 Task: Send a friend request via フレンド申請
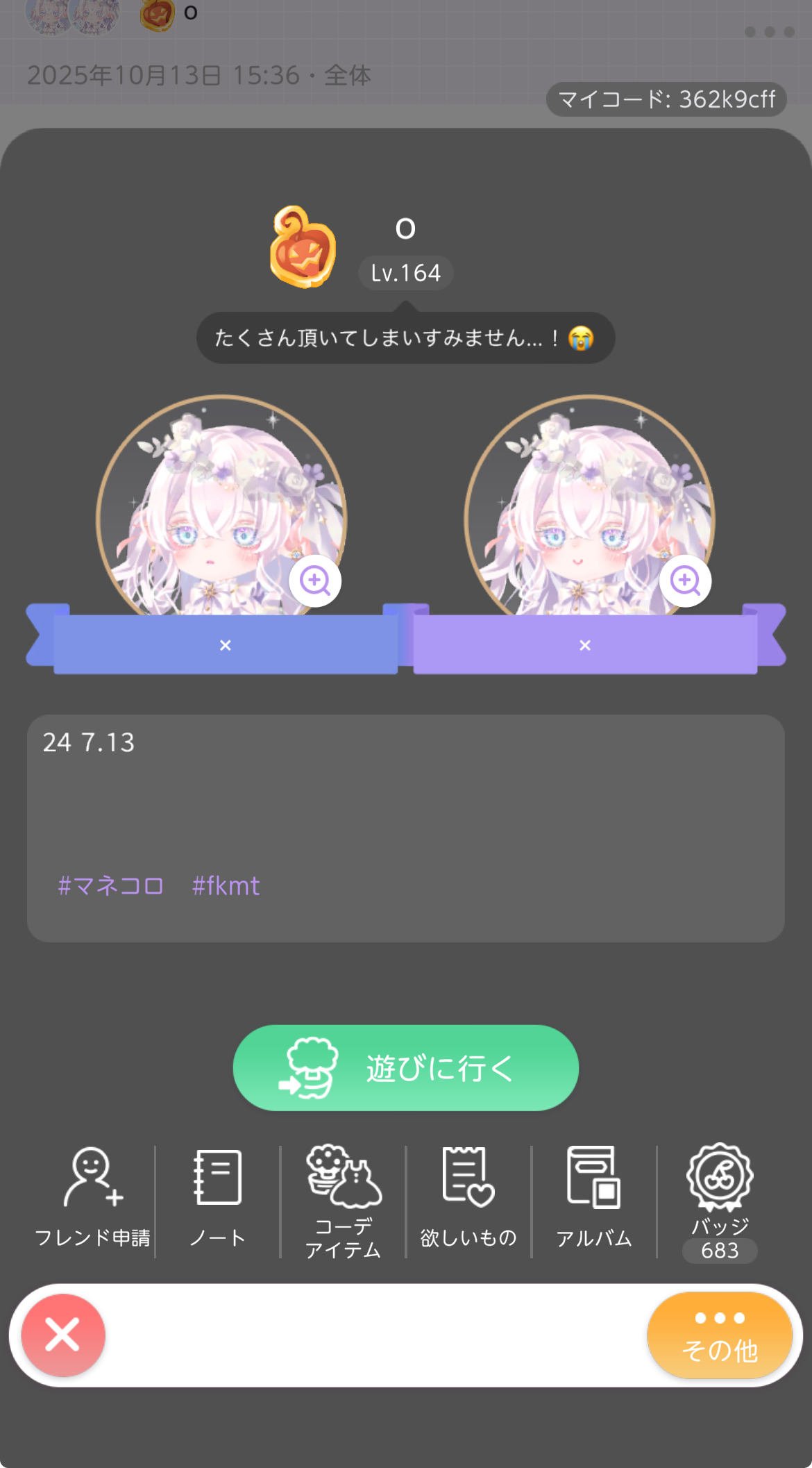coord(92,1198)
